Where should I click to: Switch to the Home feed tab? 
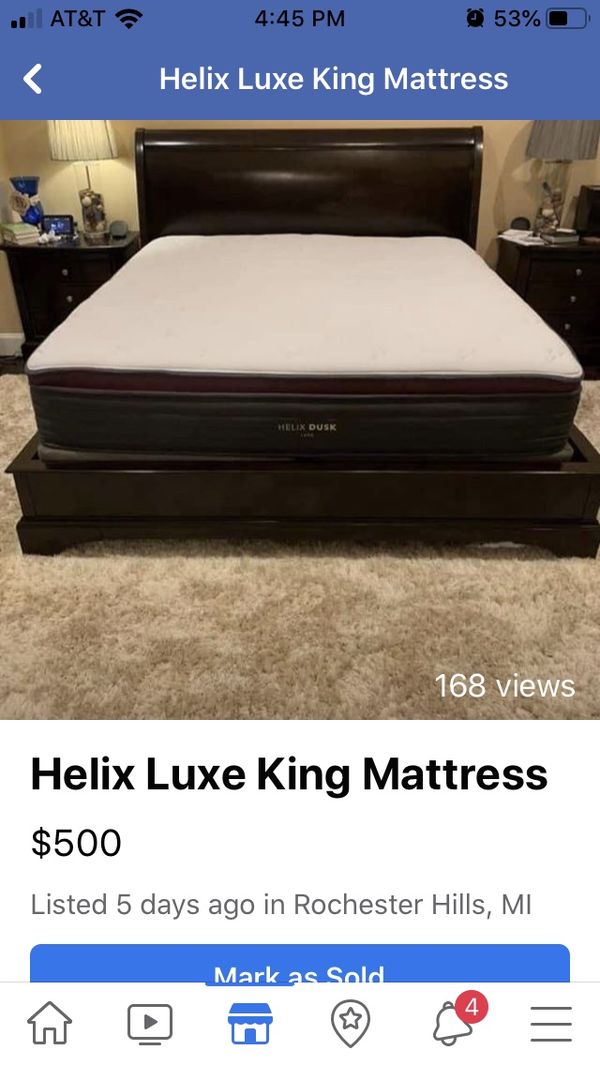(x=50, y=1022)
